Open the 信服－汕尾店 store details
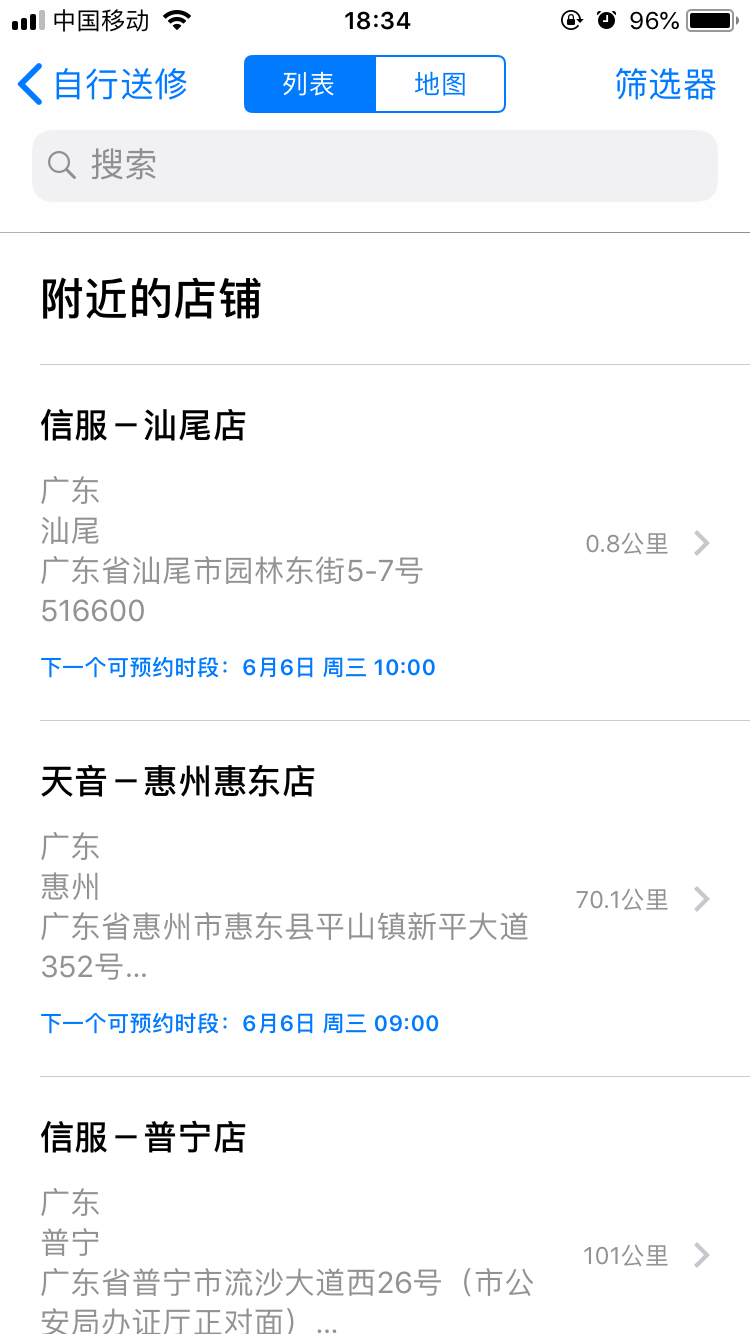Viewport: 750px width, 1334px height. [x=375, y=543]
